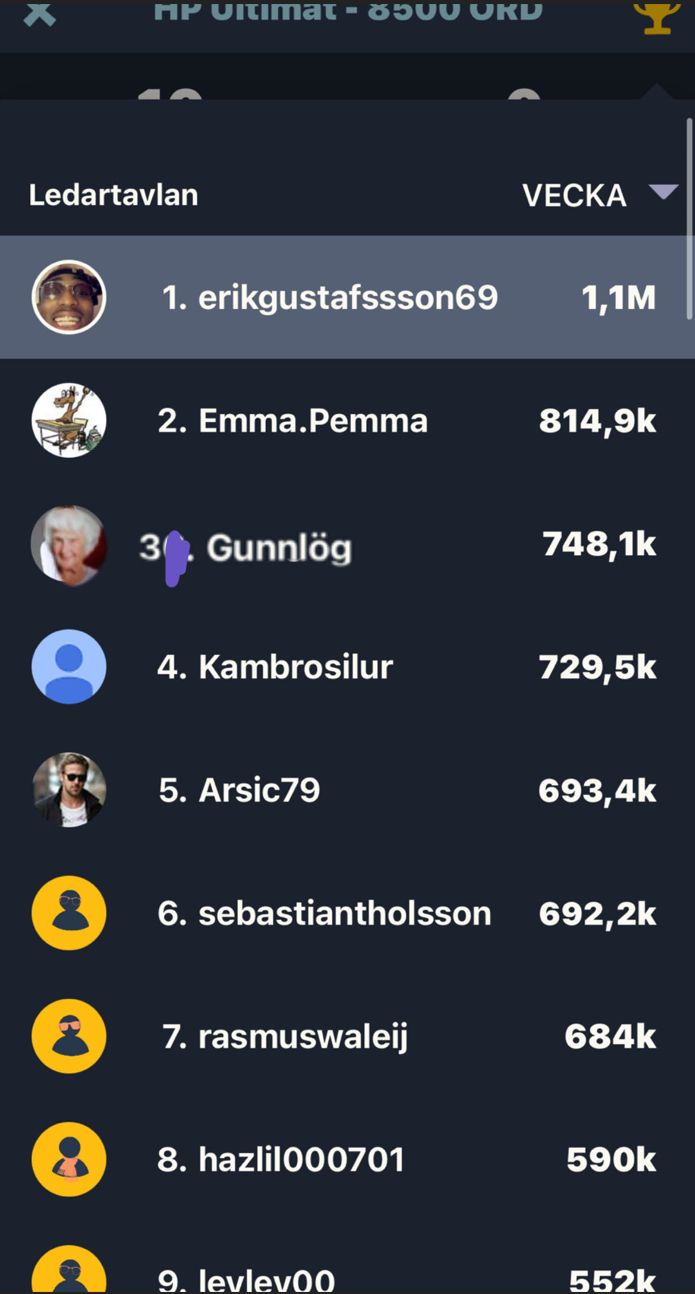
Task: Tap the Arsic79 entry
Action: [x=347, y=790]
